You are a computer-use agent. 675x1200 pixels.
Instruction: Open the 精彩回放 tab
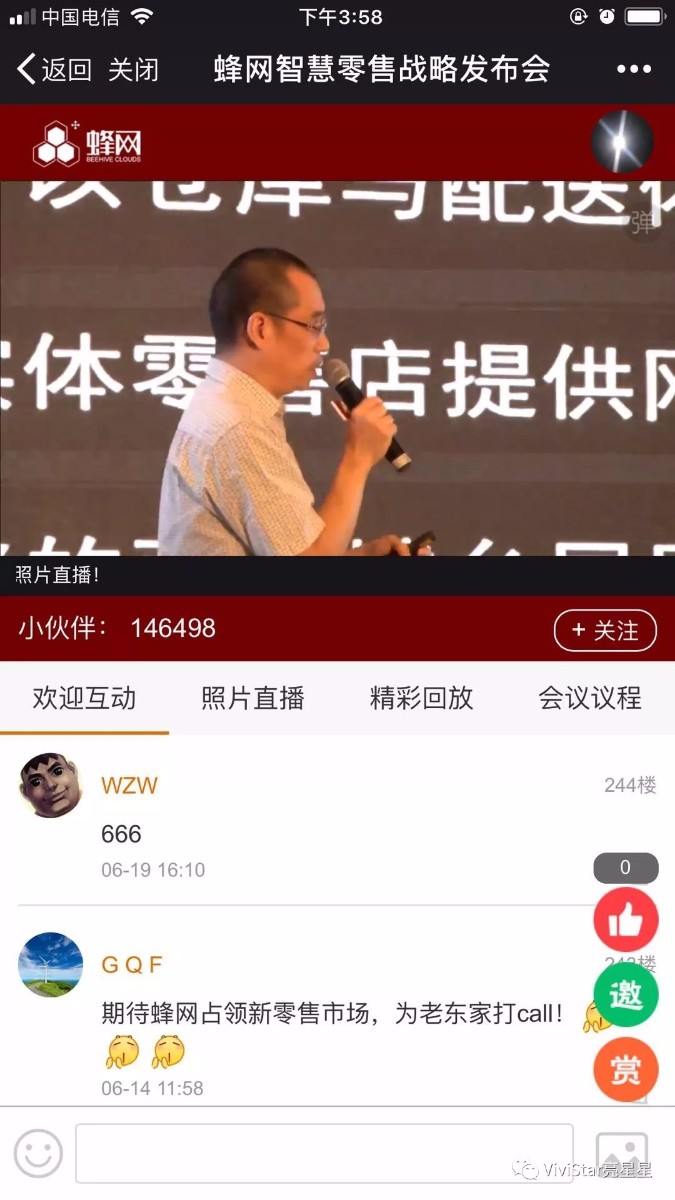[x=421, y=698]
